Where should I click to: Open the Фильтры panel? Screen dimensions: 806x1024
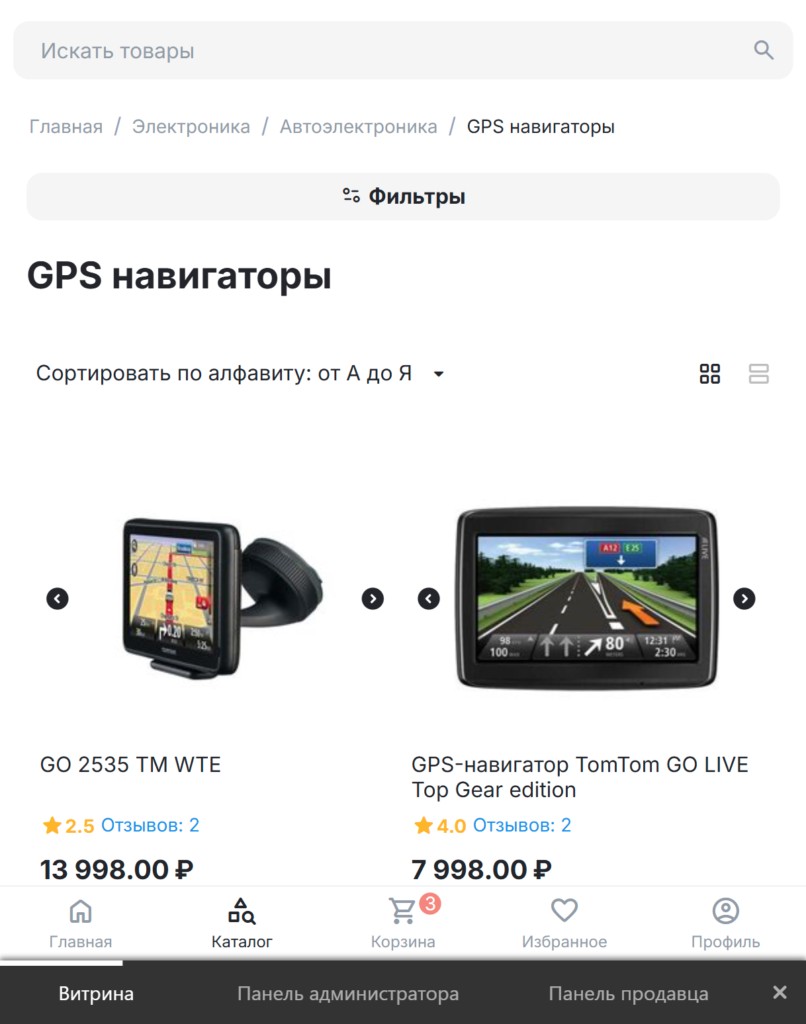pos(403,196)
